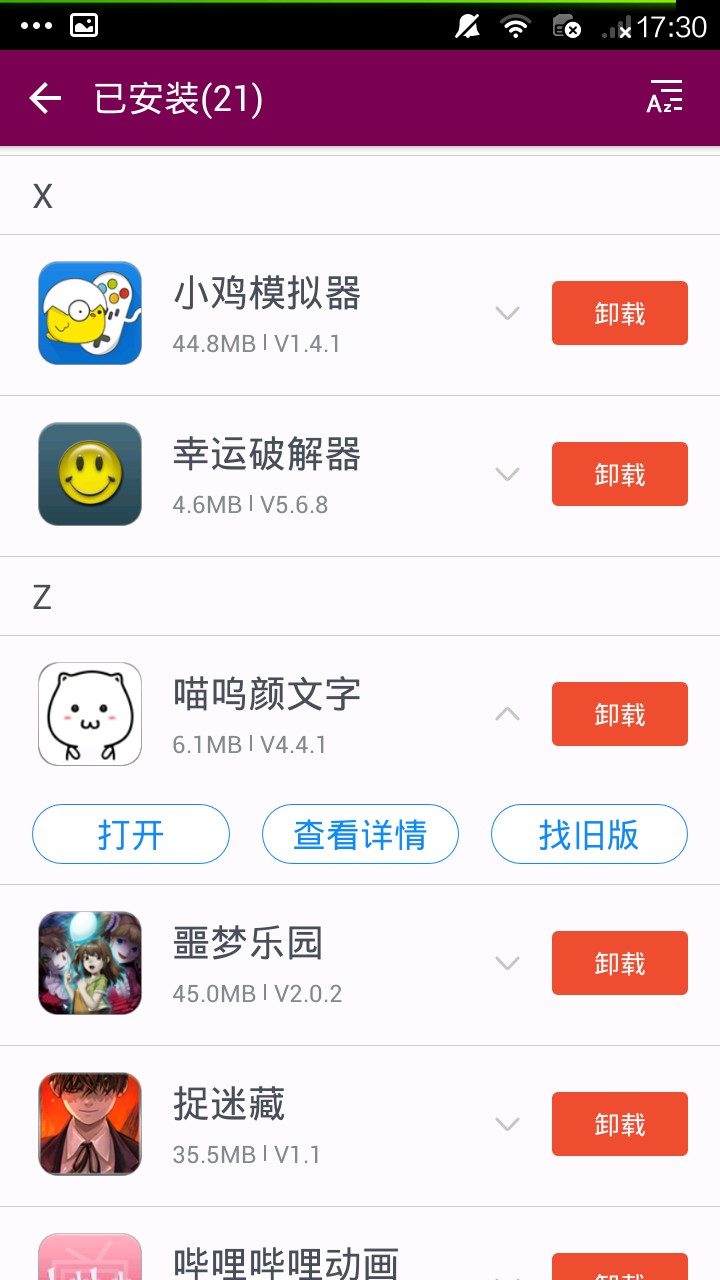Go back from the 已安装 list
Screen dimensions: 720x1280
[45, 98]
